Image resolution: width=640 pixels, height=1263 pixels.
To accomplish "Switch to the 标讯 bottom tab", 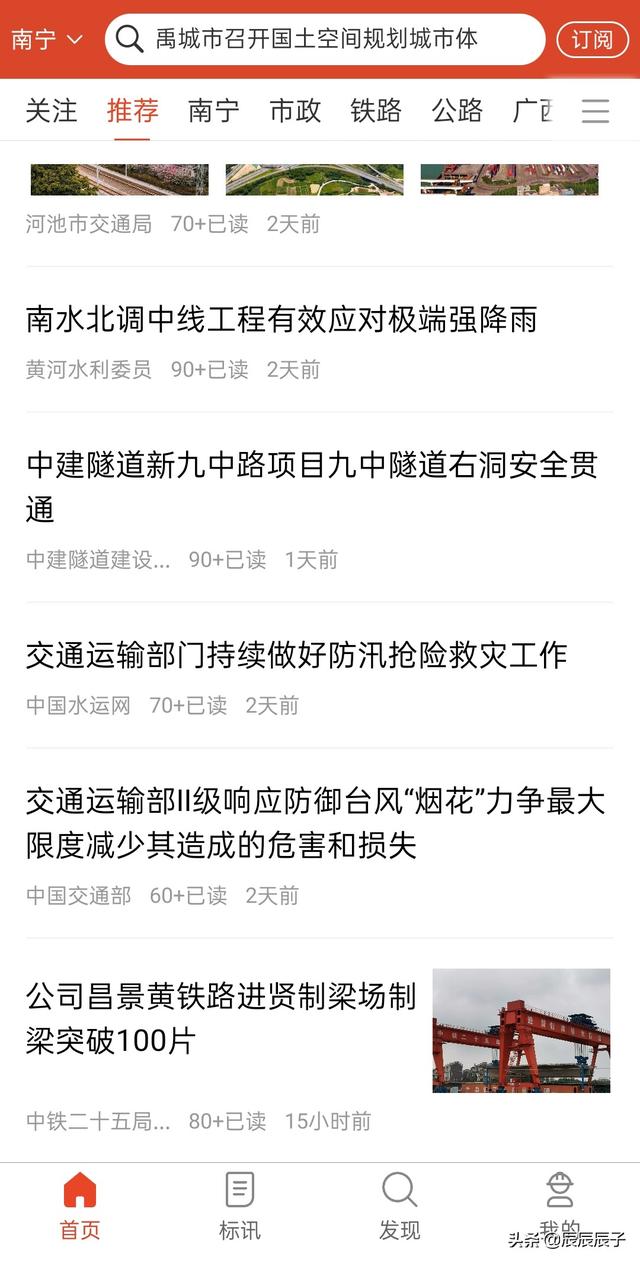I will [240, 1206].
